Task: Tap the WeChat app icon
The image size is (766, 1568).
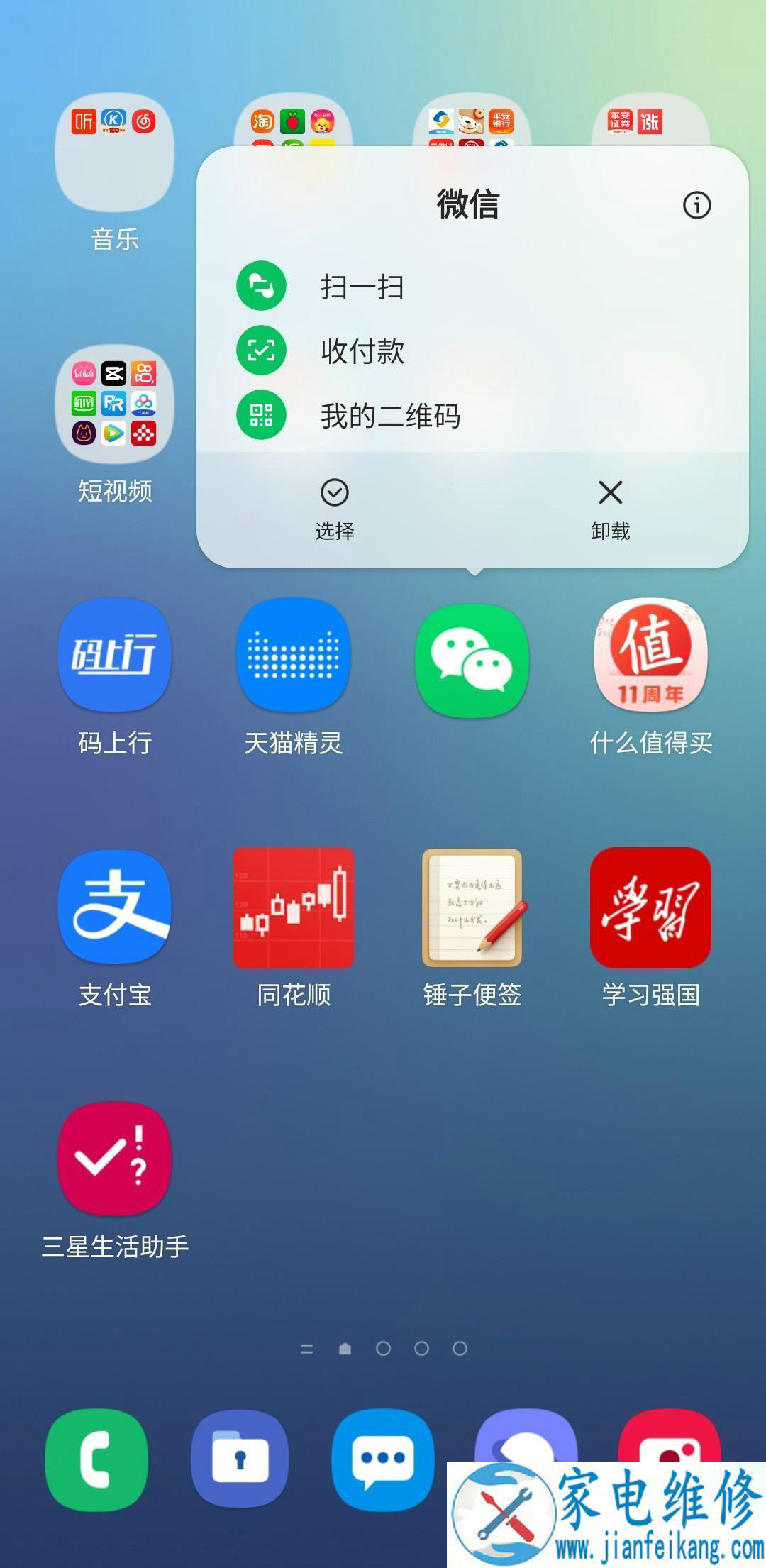Action: coord(472,660)
